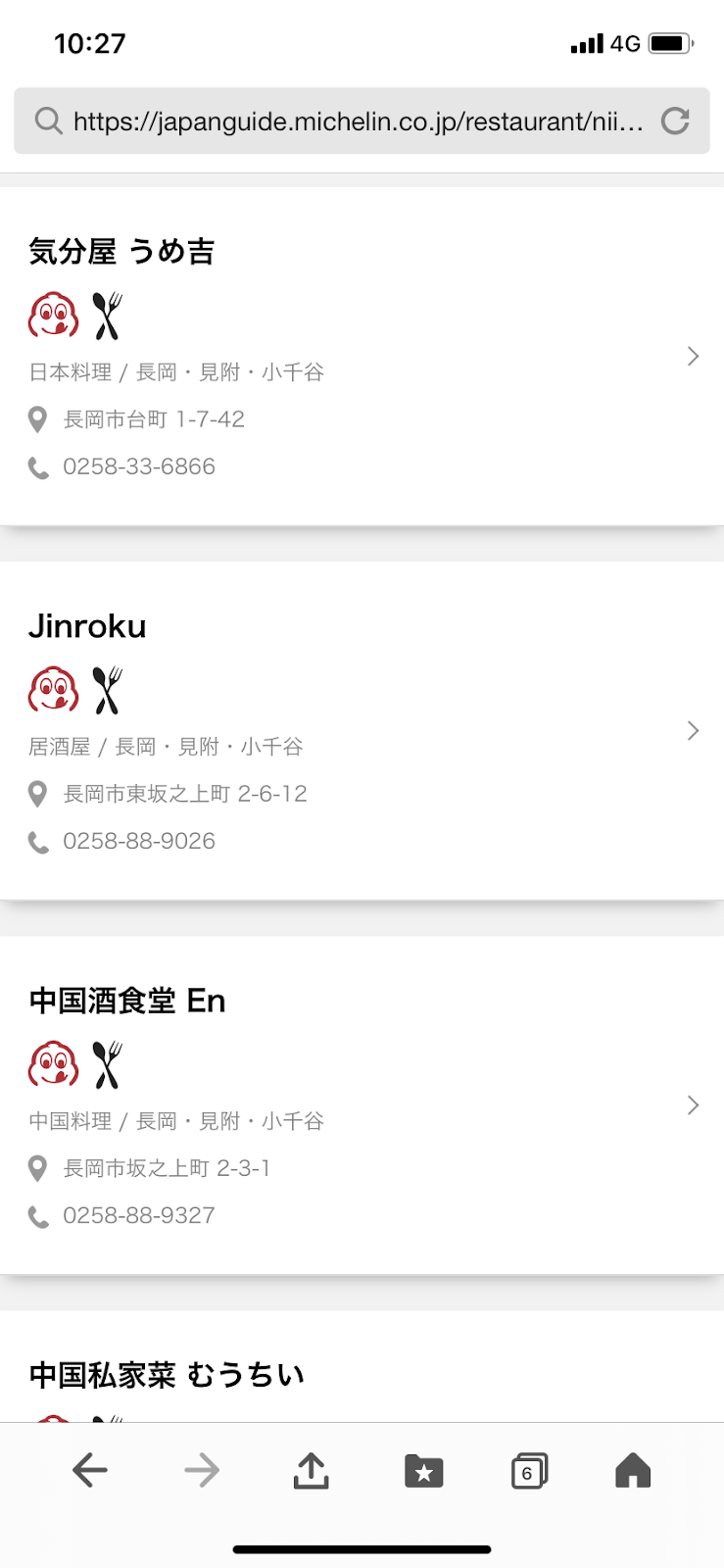724x1568 pixels.
Task: Share this page
Action: 312,1470
